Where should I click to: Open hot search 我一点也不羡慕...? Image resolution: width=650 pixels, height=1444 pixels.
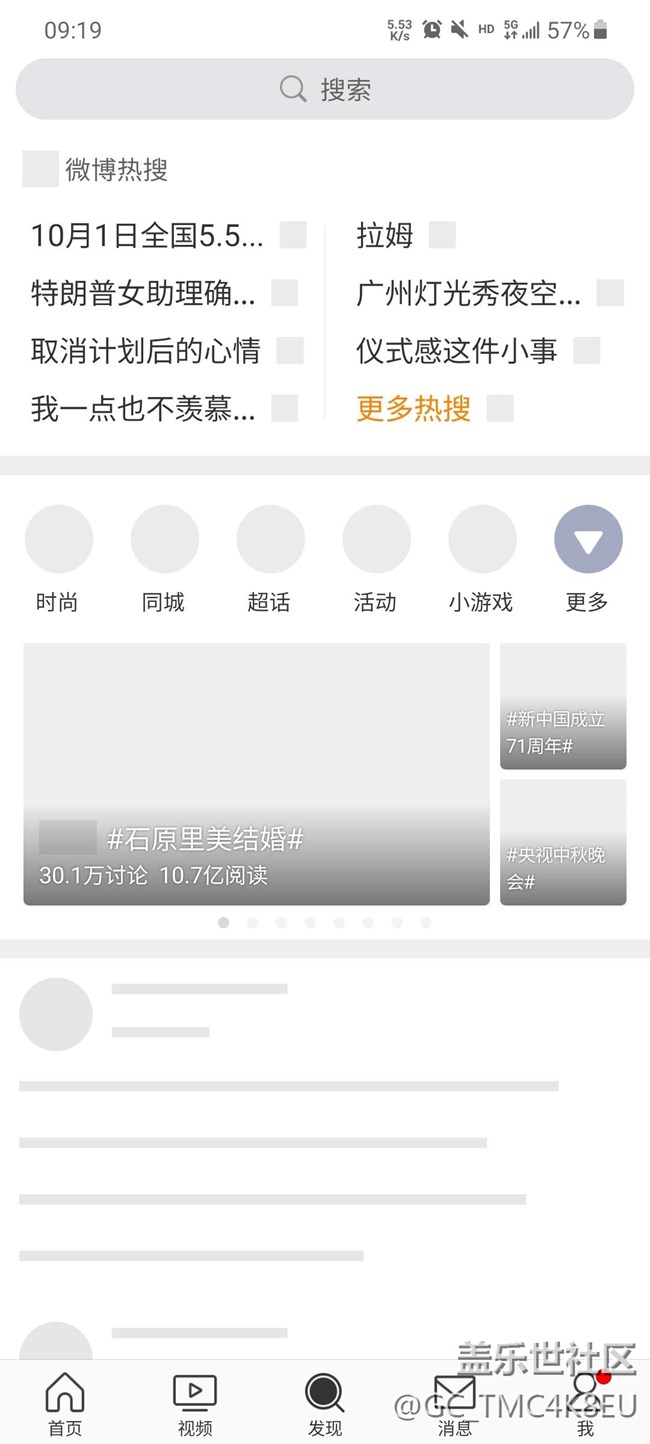(144, 408)
